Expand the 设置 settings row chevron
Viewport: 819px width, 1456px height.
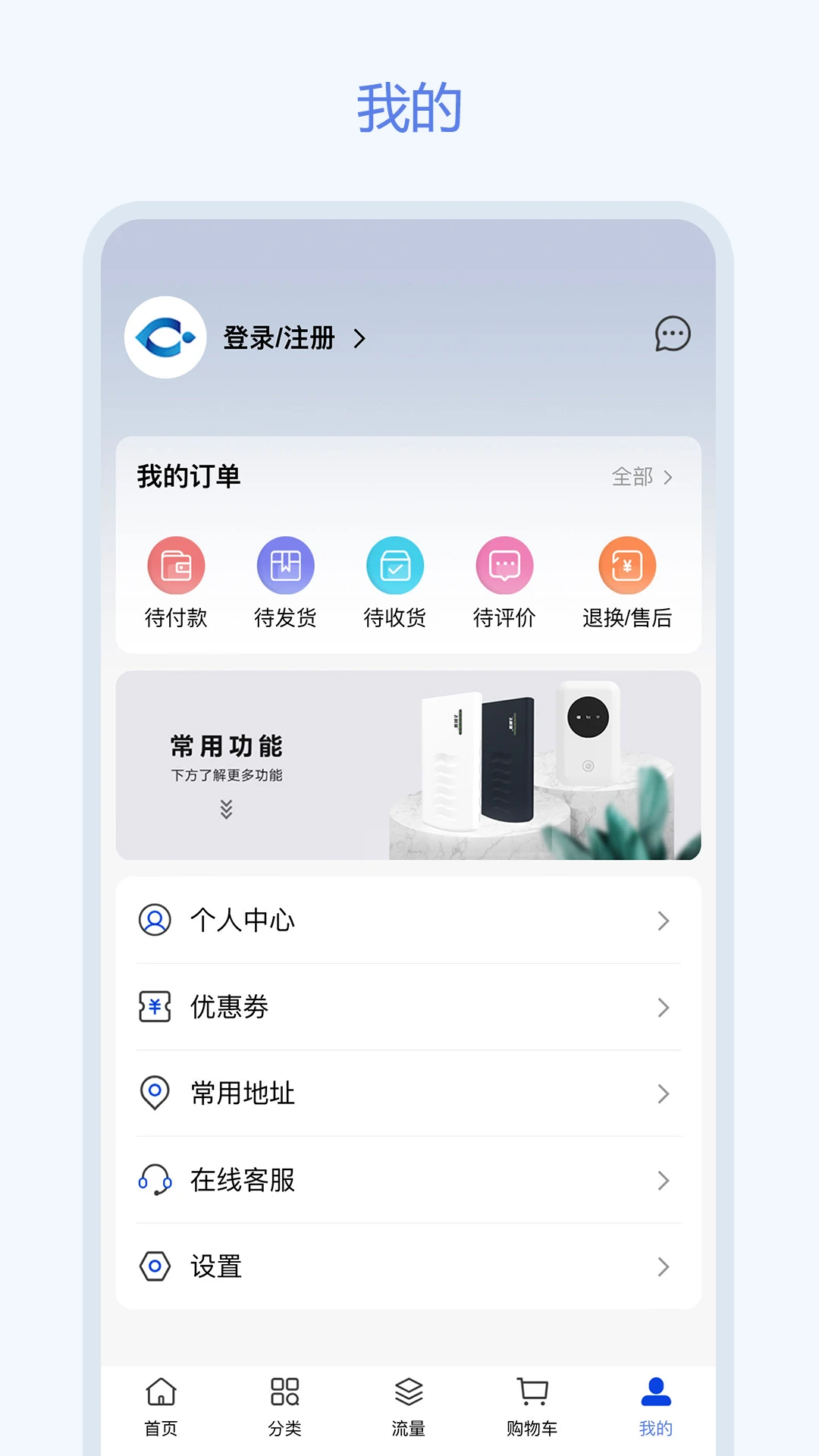pos(664,1266)
